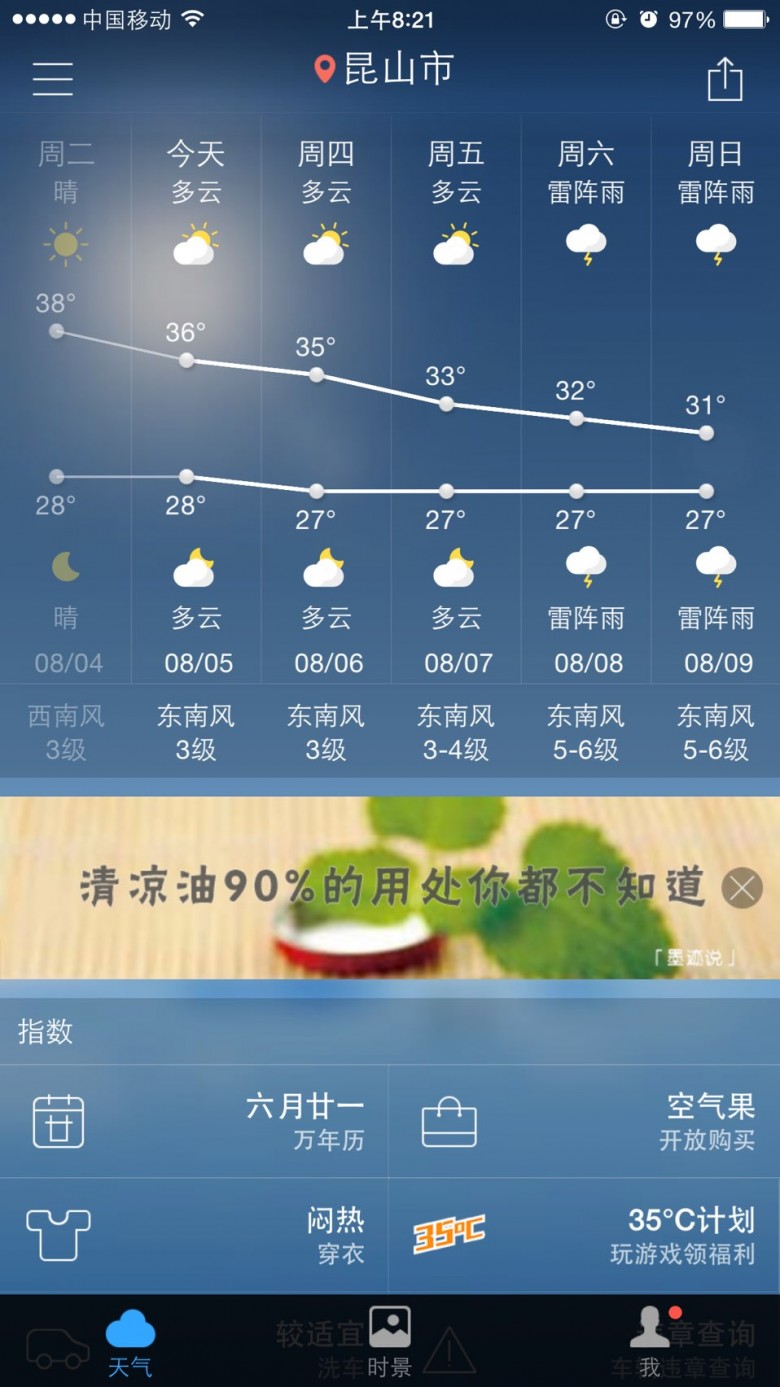Open the 万年历 calendar index
This screenshot has height=1387, width=780.
(194, 1121)
